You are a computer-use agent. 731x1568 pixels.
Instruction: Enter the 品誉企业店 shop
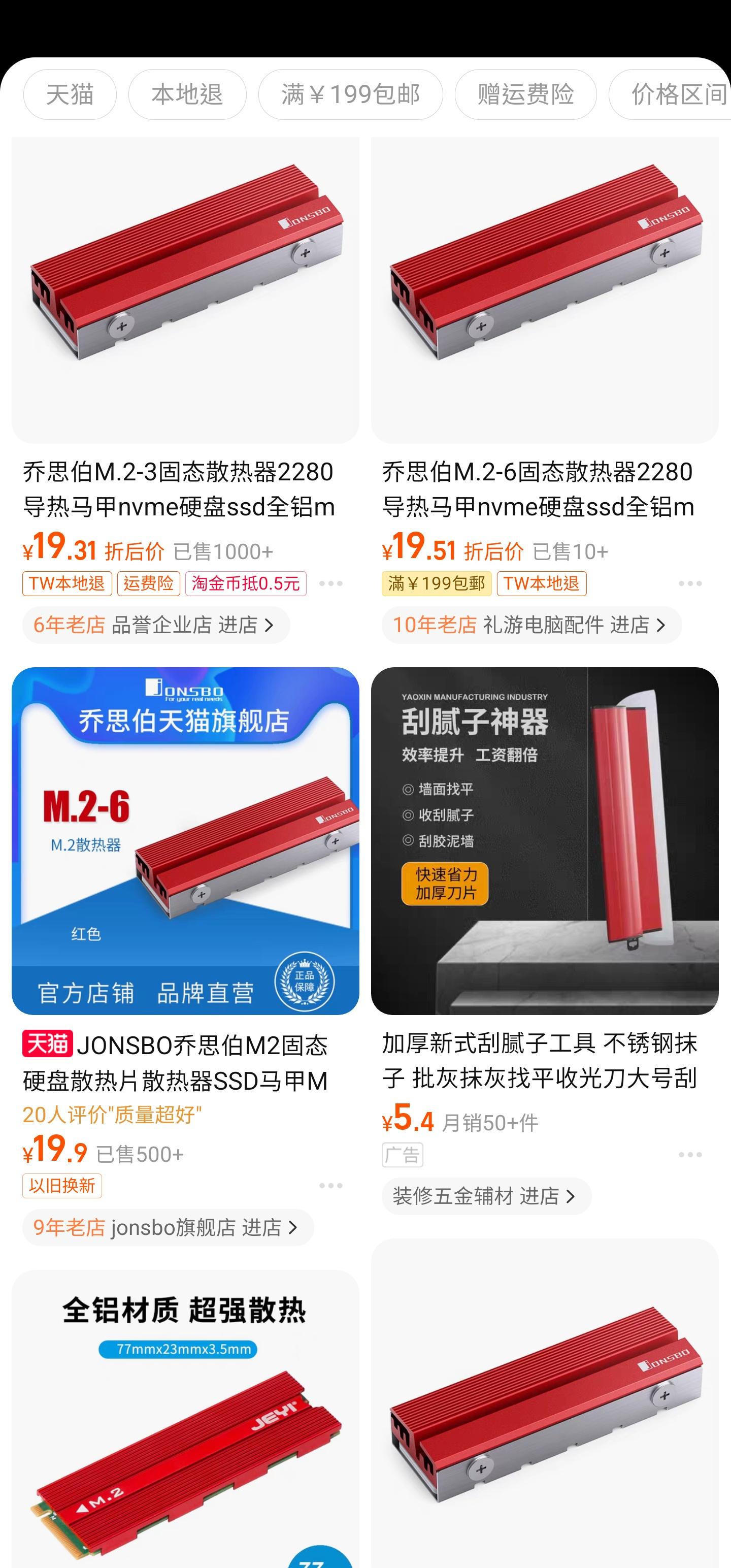[x=156, y=625]
